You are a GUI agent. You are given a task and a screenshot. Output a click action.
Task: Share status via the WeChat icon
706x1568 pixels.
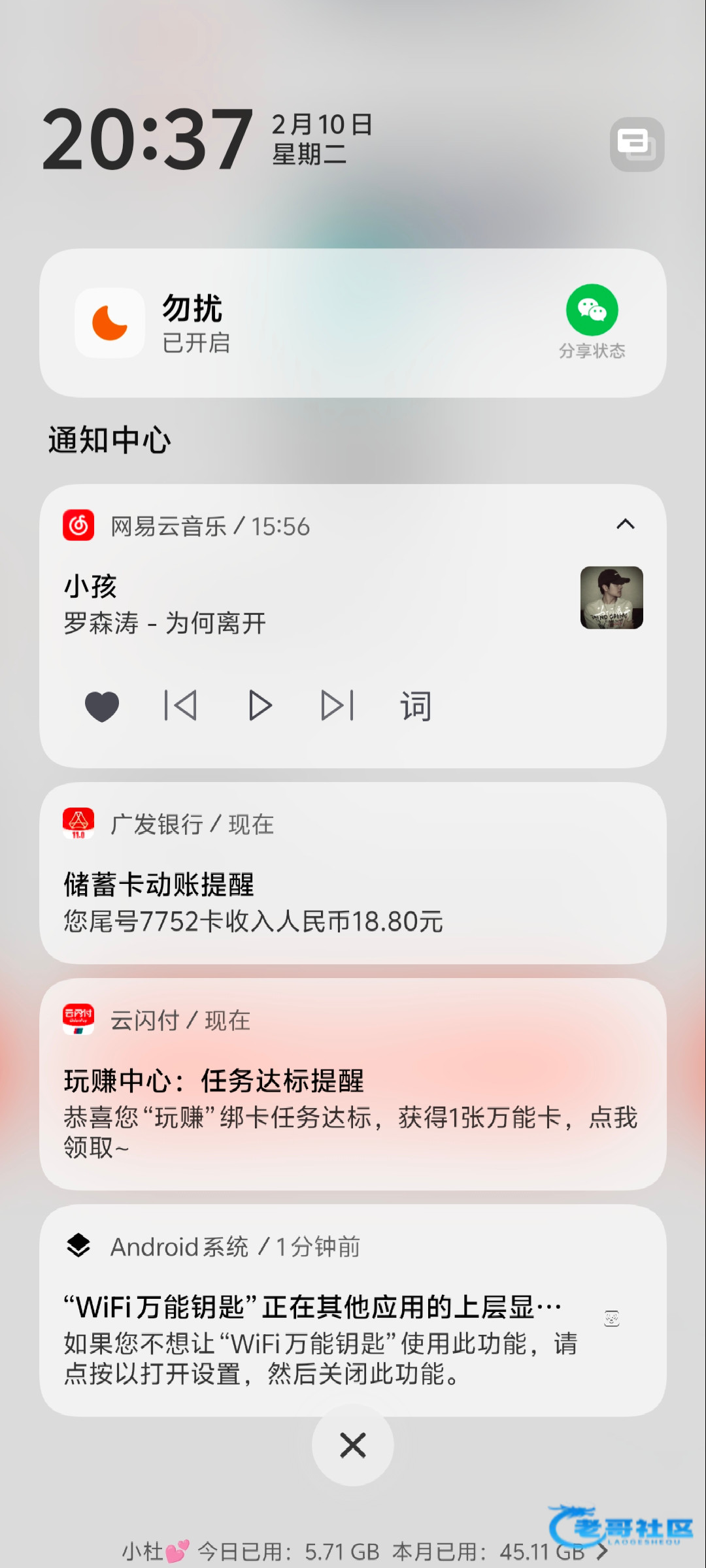click(x=592, y=310)
